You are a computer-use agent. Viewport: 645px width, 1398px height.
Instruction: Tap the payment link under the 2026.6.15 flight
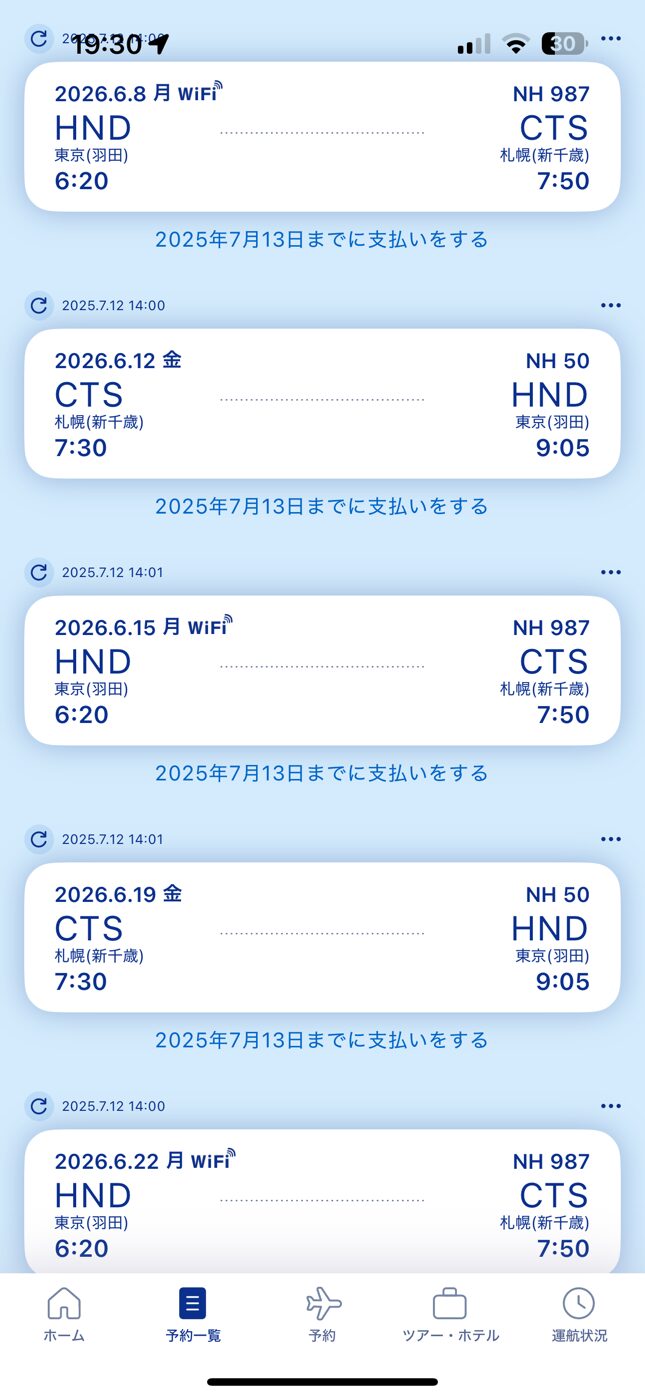[x=322, y=774]
